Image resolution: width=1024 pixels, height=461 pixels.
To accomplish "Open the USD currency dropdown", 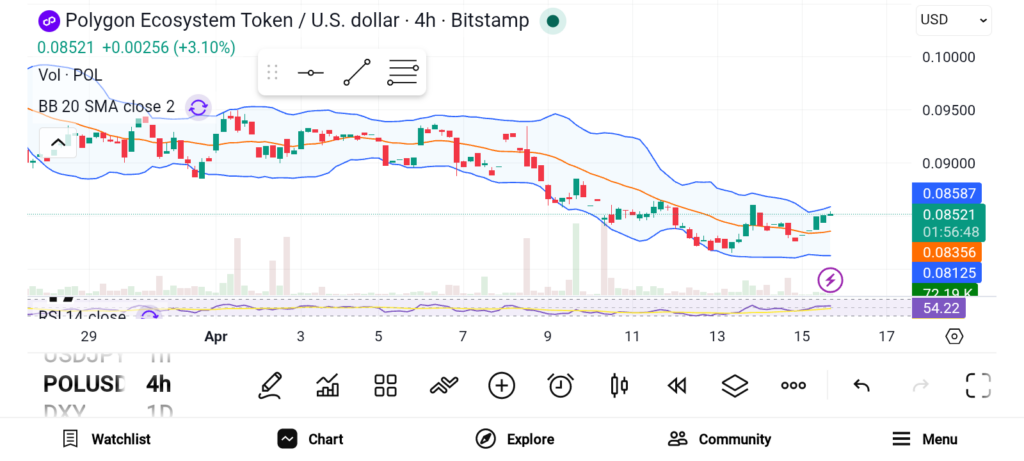I will [953, 19].
